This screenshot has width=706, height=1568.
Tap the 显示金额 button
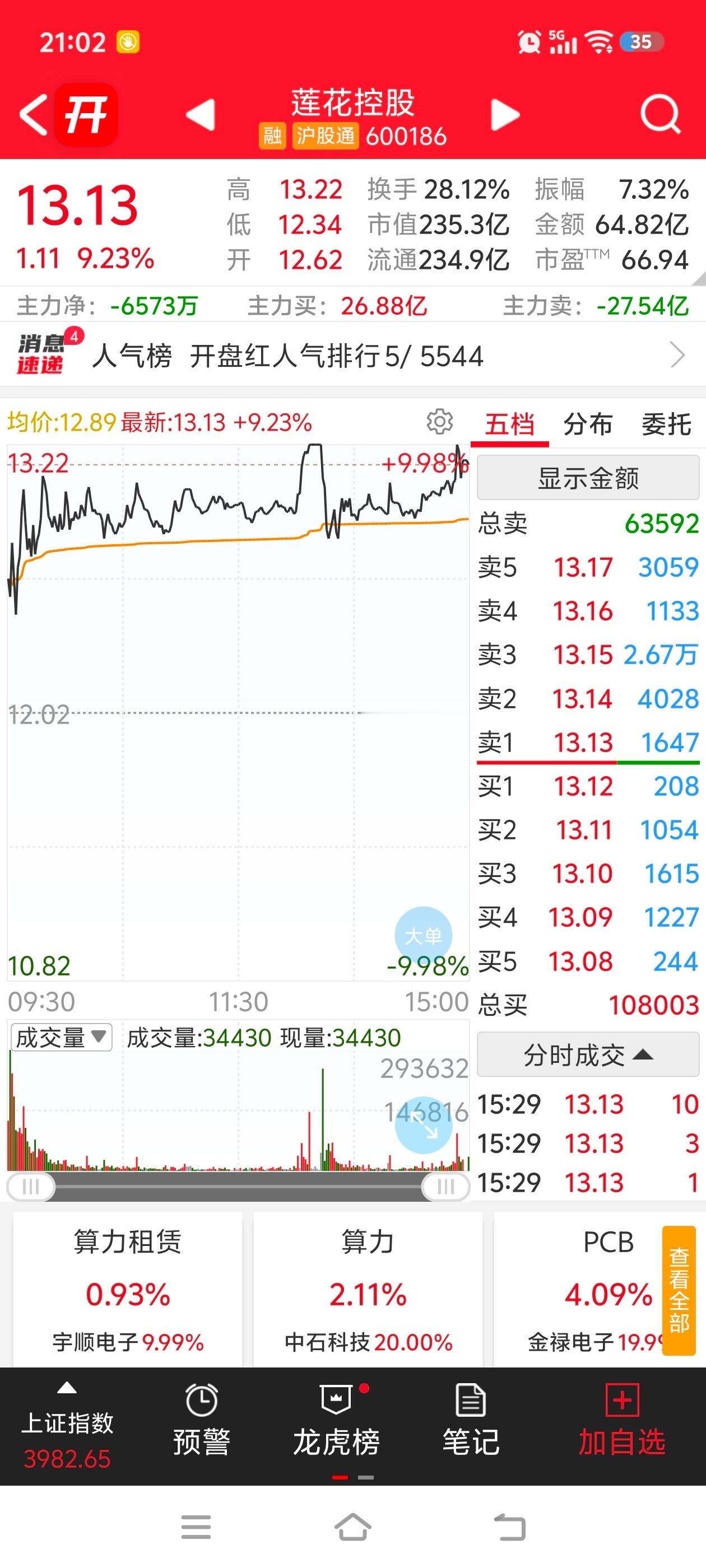tap(588, 478)
